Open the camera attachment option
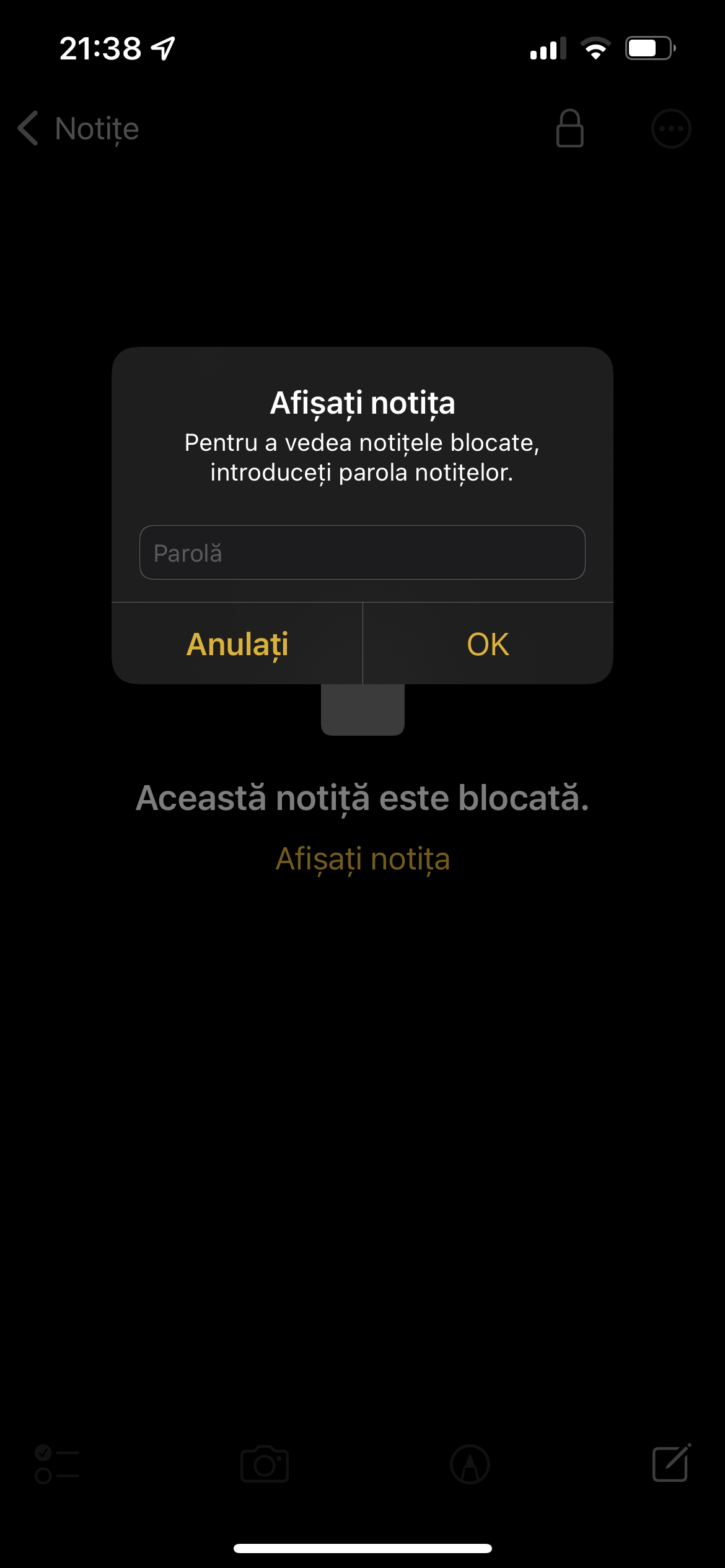This screenshot has height=1568, width=725. click(x=265, y=1465)
